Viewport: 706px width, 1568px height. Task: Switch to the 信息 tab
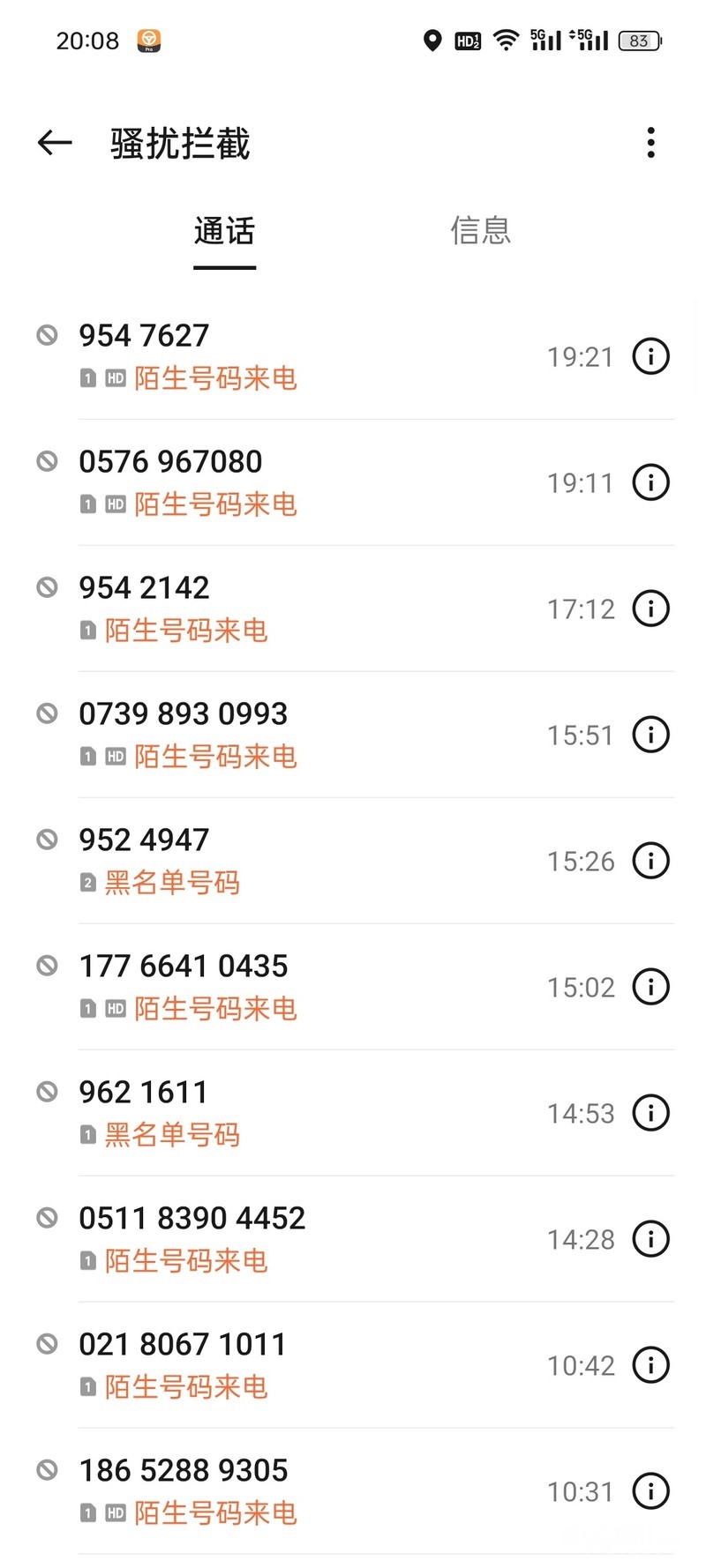480,231
